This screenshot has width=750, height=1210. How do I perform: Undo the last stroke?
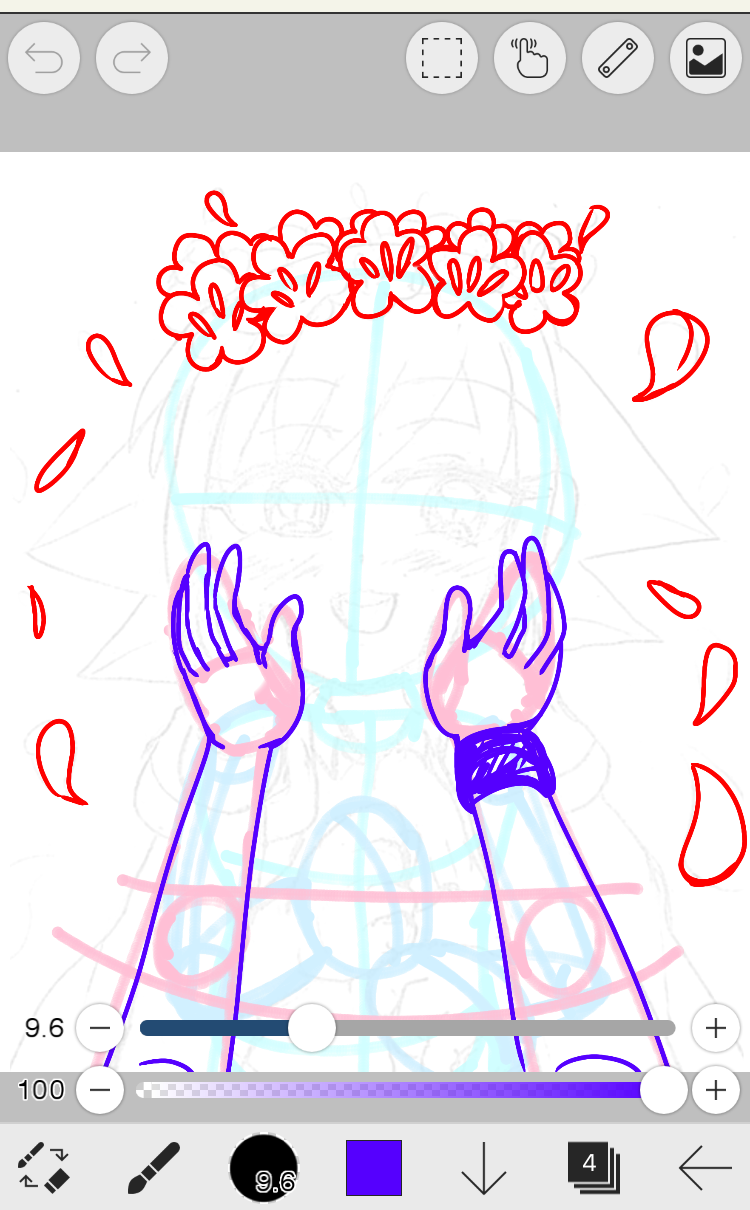[x=43, y=59]
